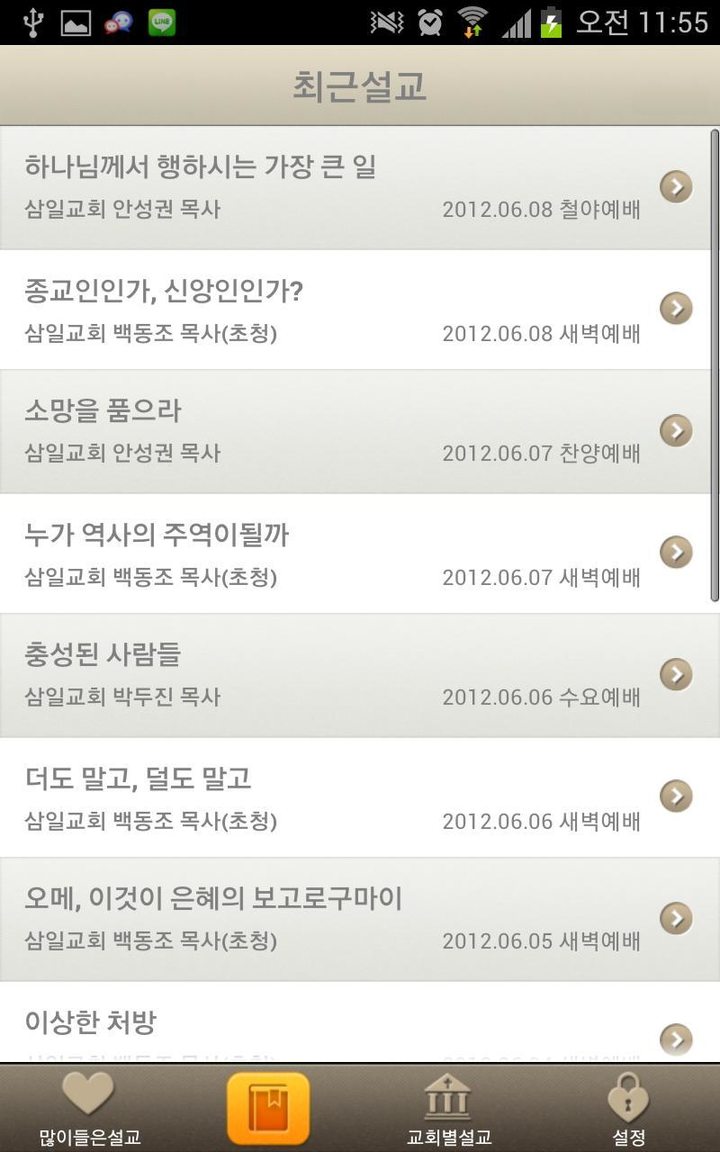Tap the 최근설교 title bar
Viewport: 720px width, 1152px height.
click(360, 85)
